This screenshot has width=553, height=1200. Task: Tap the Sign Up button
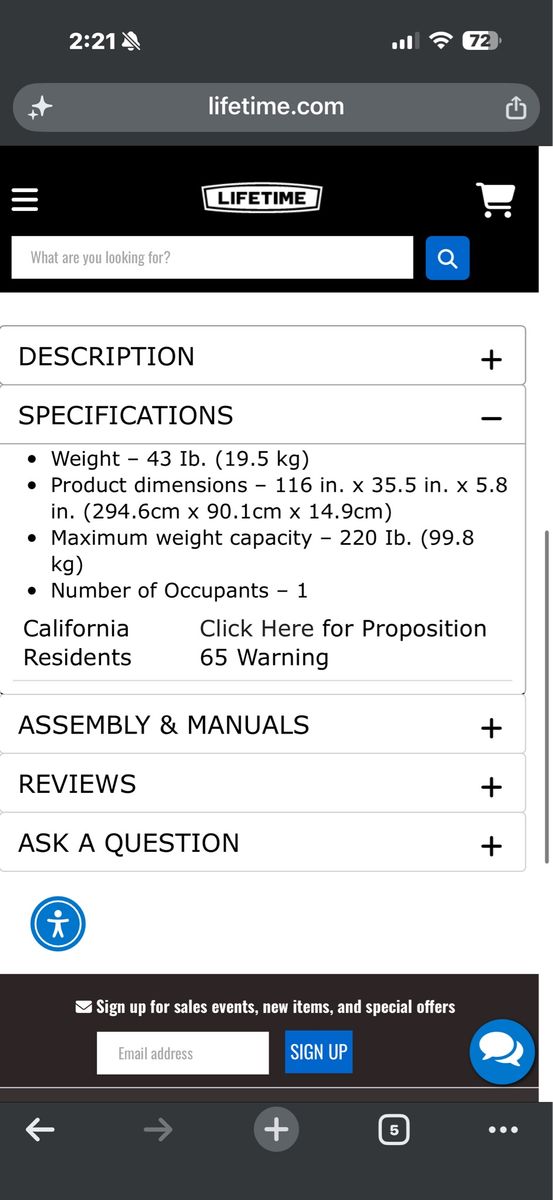click(x=318, y=1052)
